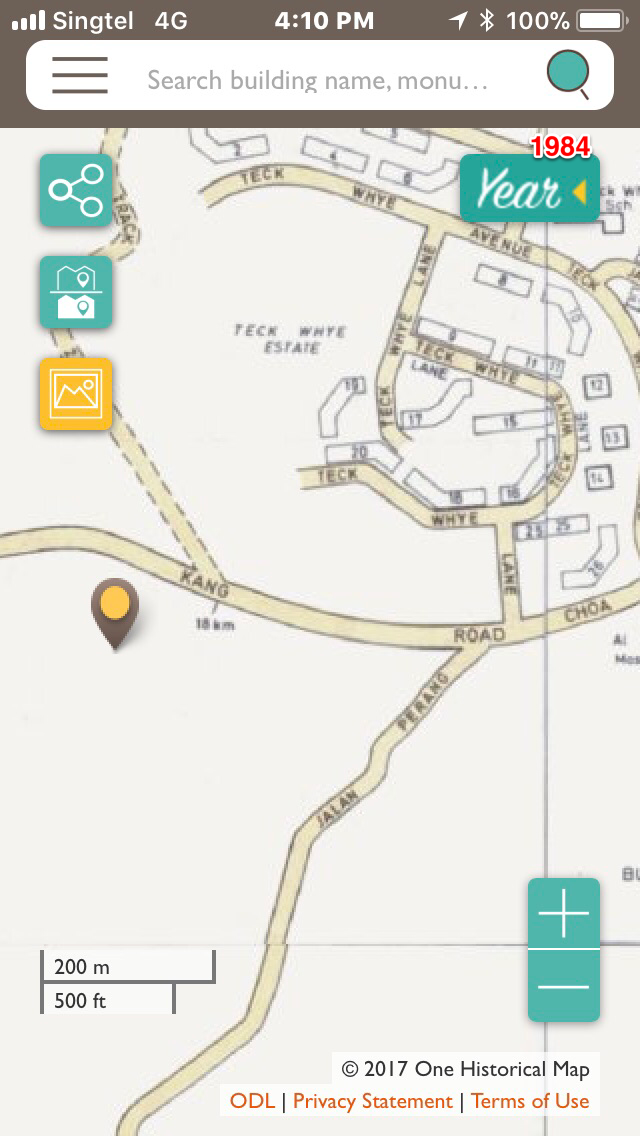The image size is (640, 1136).
Task: Open the Year selector
Action: (x=530, y=188)
